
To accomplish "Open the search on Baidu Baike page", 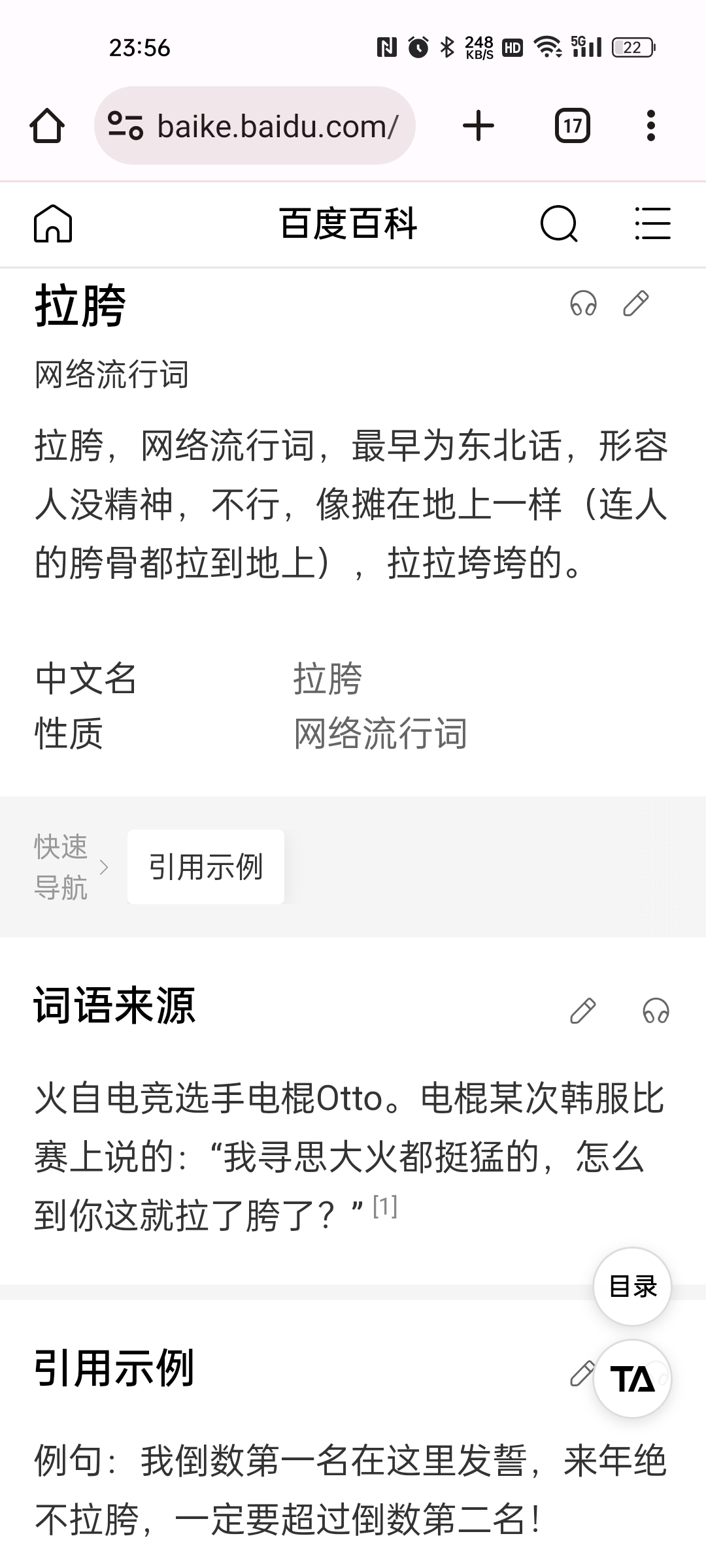I will tap(559, 224).
